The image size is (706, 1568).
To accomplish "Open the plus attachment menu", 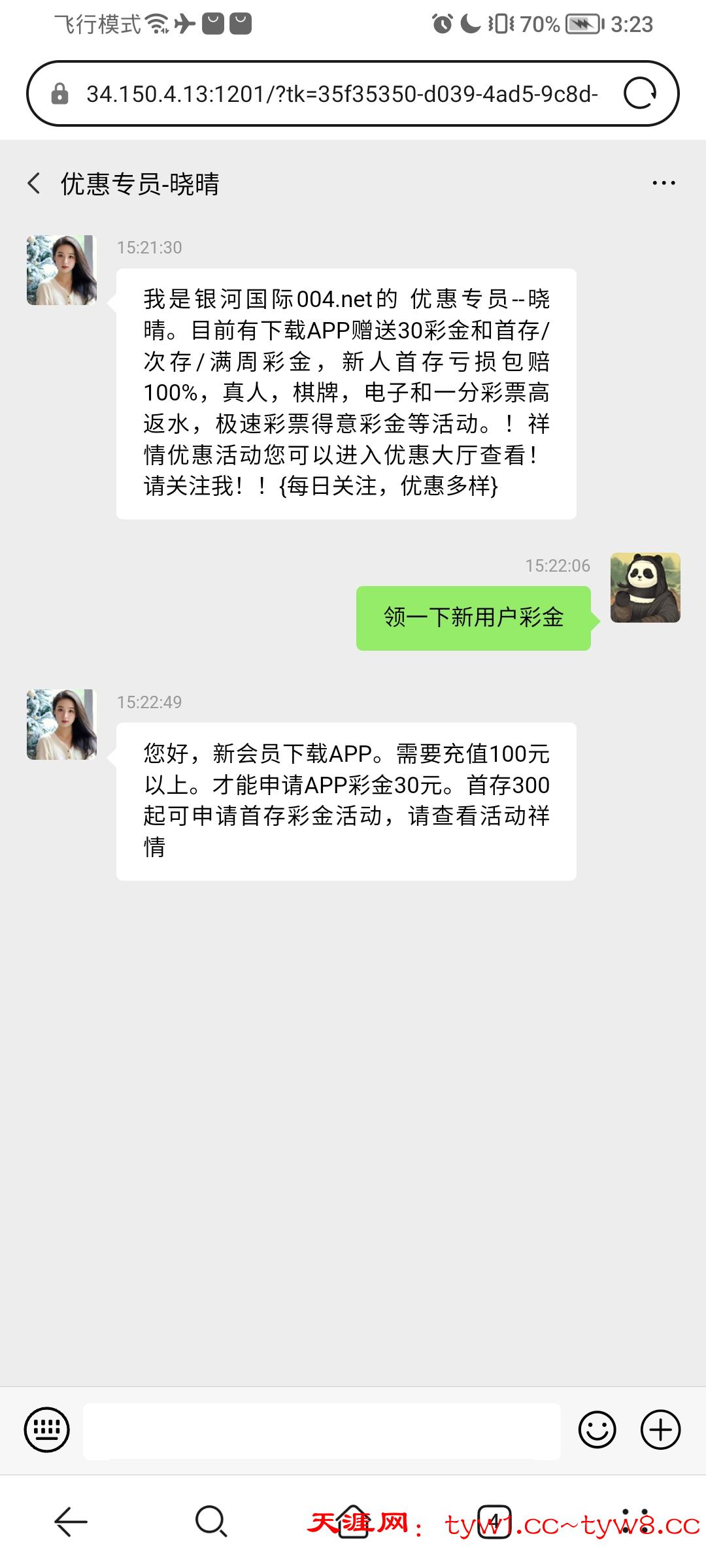I will [x=660, y=1430].
